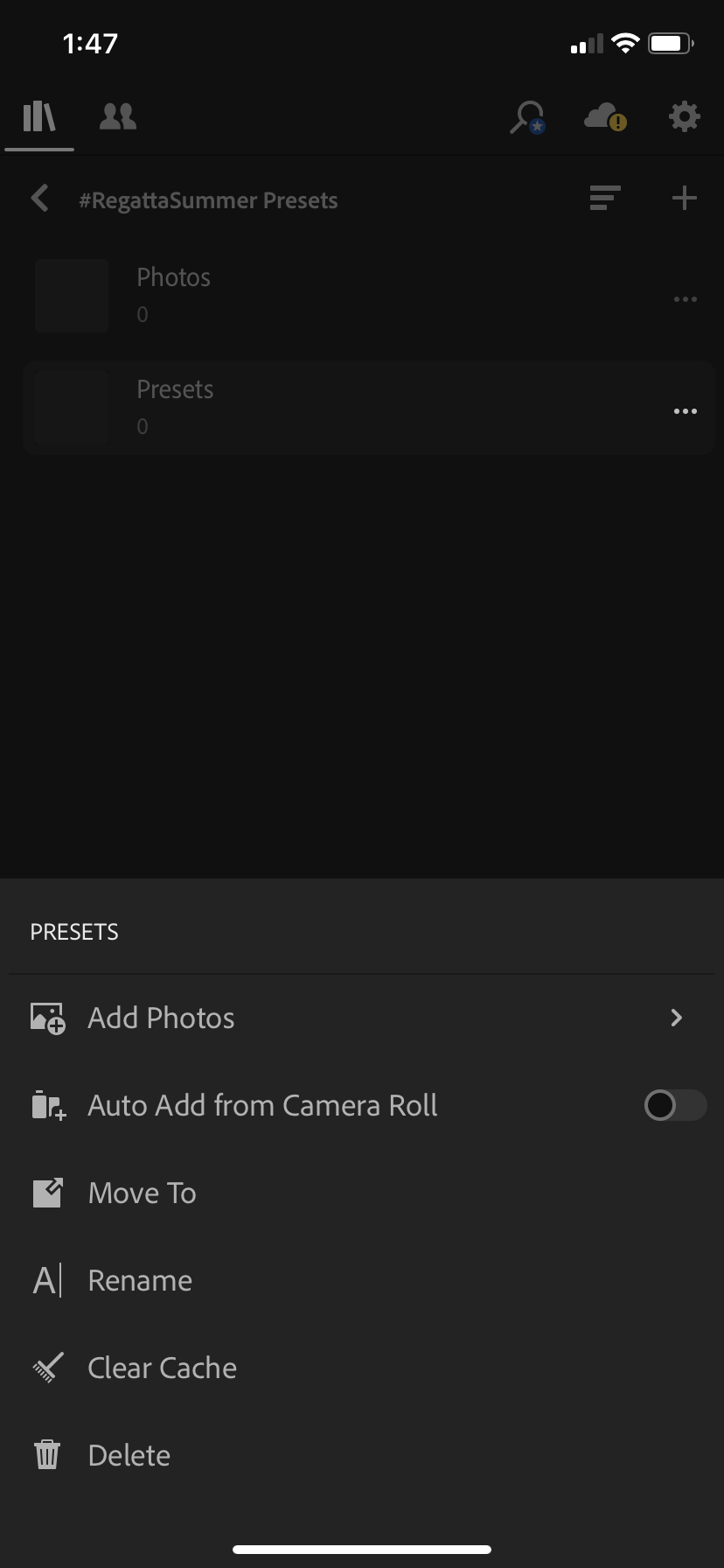Rename the Presets album
Screen dimensions: 724x1568
click(362, 1280)
